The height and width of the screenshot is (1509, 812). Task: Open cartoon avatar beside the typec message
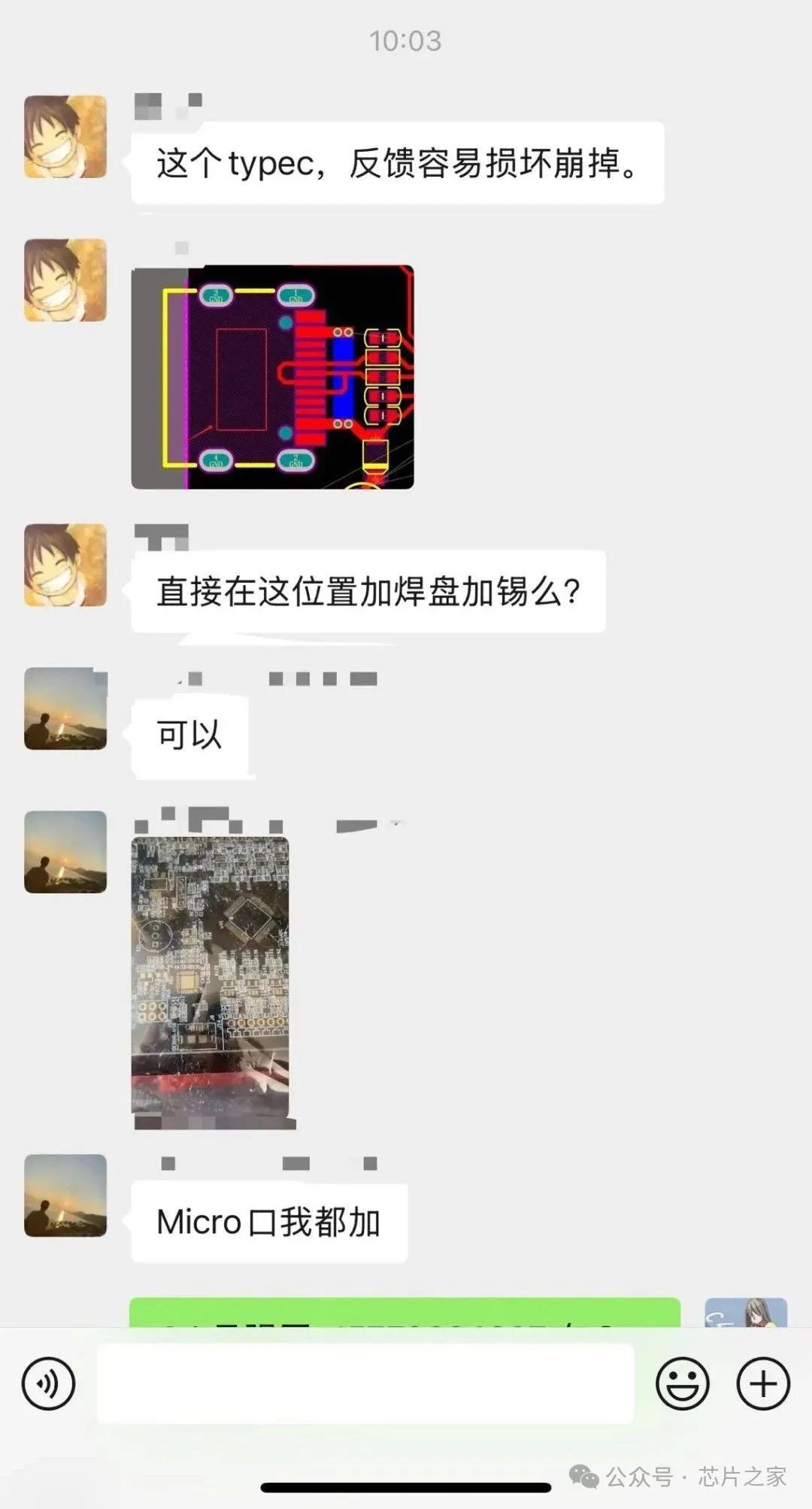point(65,137)
